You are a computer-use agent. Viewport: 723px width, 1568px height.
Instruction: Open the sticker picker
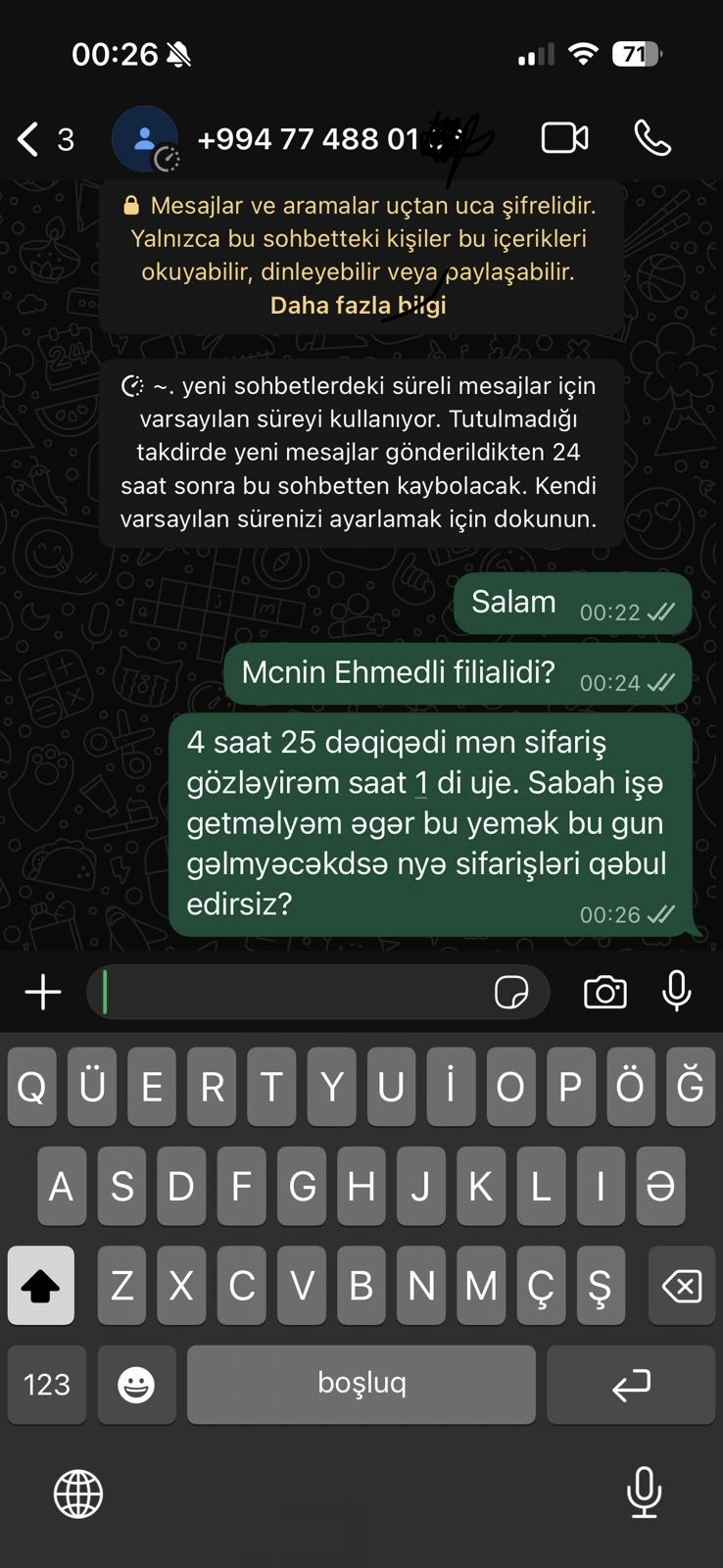coord(511,992)
